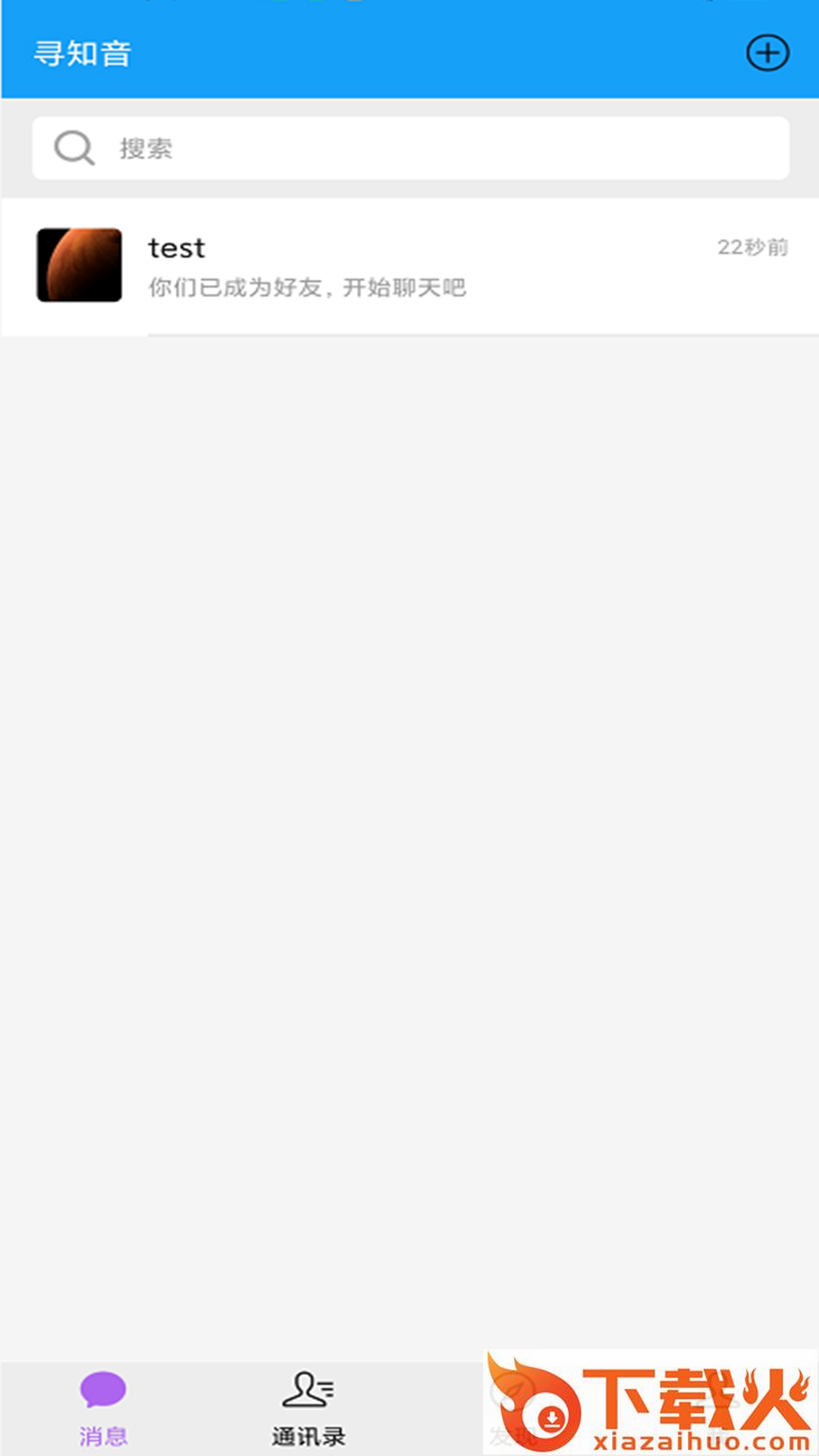
Task: Tap the plus icon in the header
Action: [x=767, y=53]
